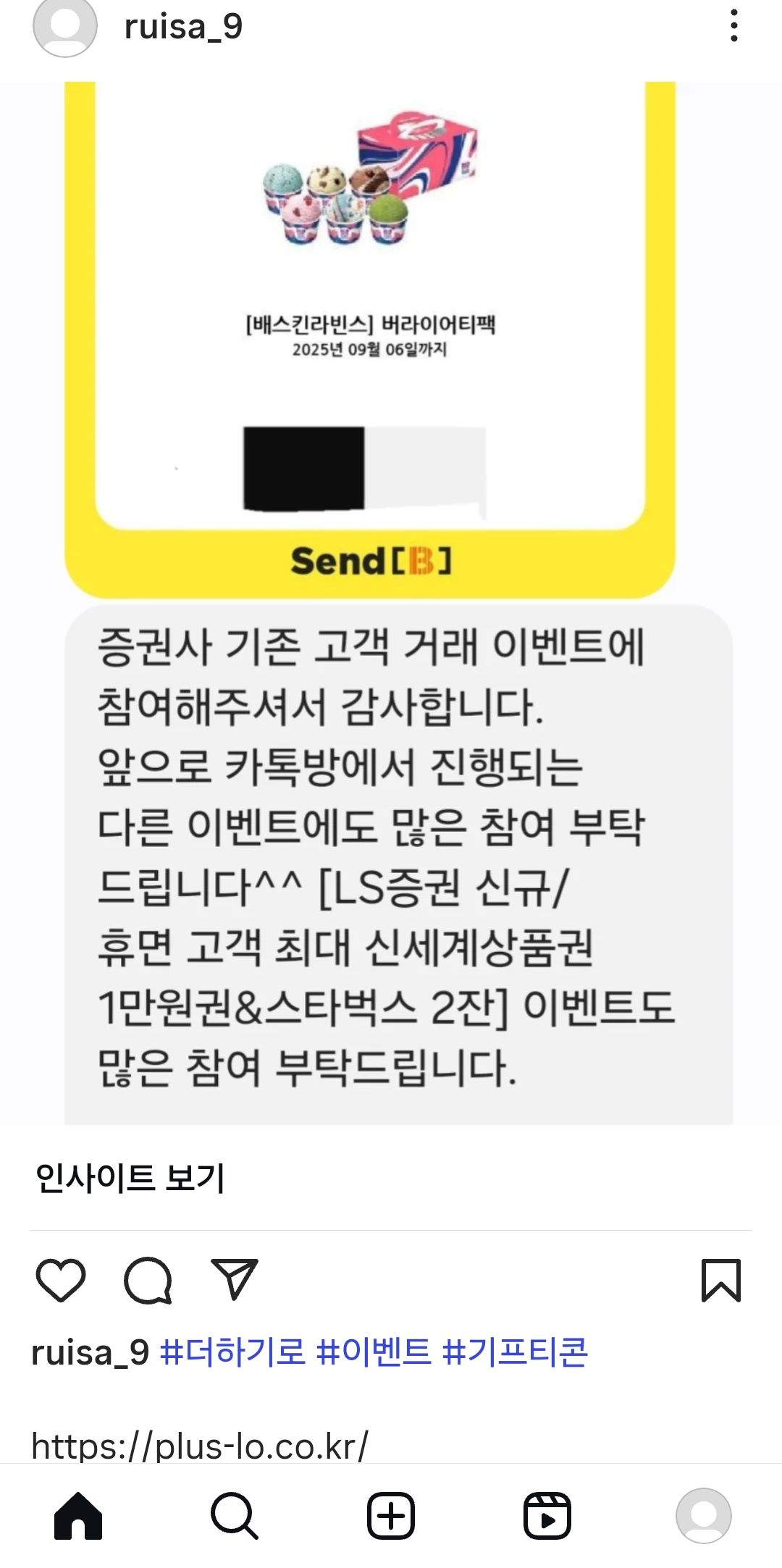Image resolution: width=782 pixels, height=1568 pixels.
Task: Open your profile tab
Action: point(703,1515)
